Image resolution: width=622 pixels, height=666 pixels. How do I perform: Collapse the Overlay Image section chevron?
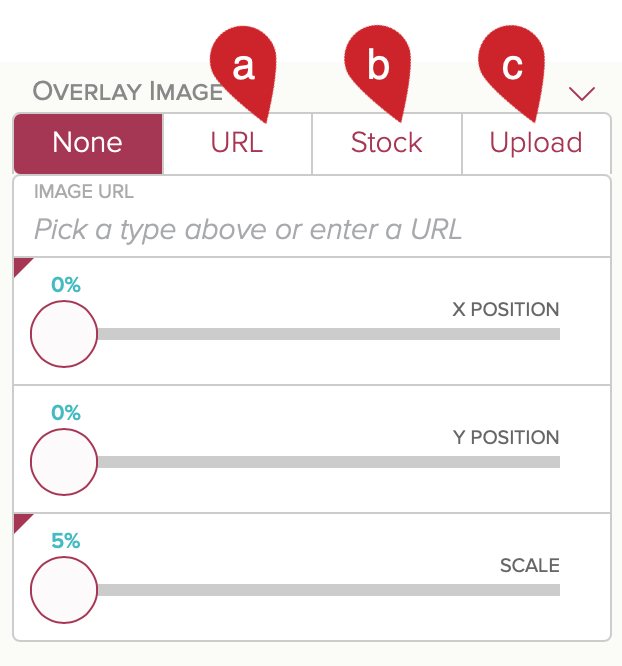(x=581, y=94)
